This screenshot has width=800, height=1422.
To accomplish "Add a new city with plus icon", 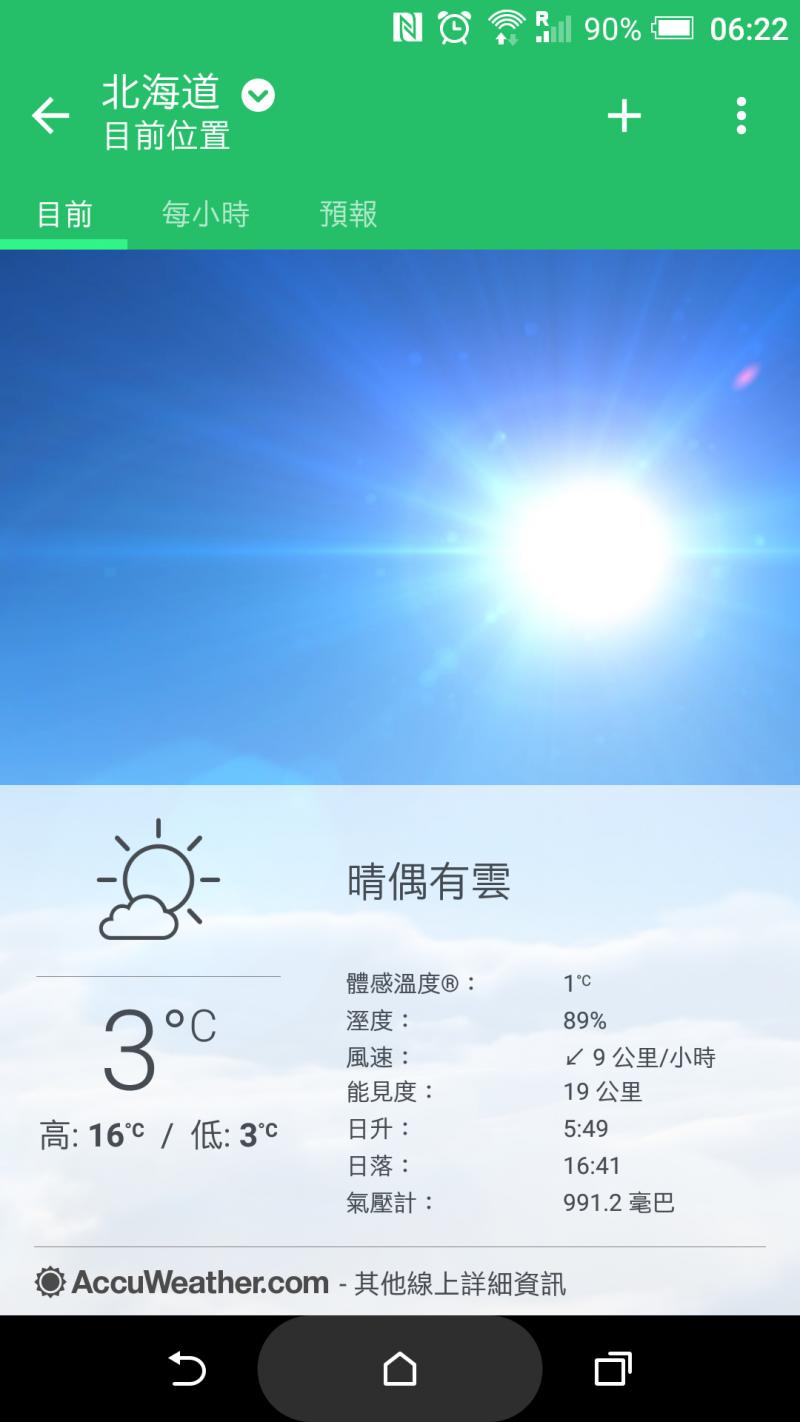I will point(624,116).
